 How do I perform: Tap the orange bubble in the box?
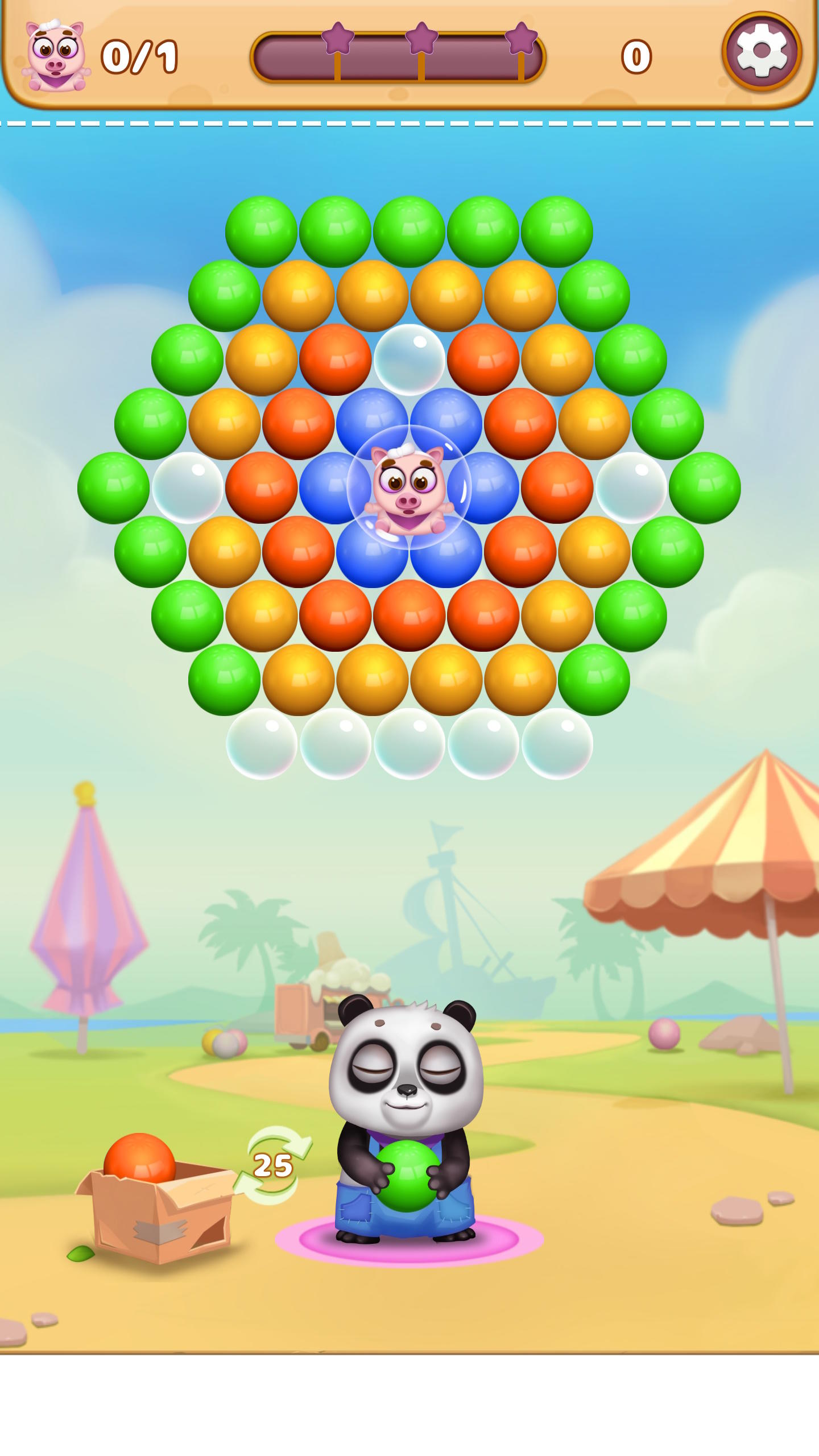coord(139,1159)
